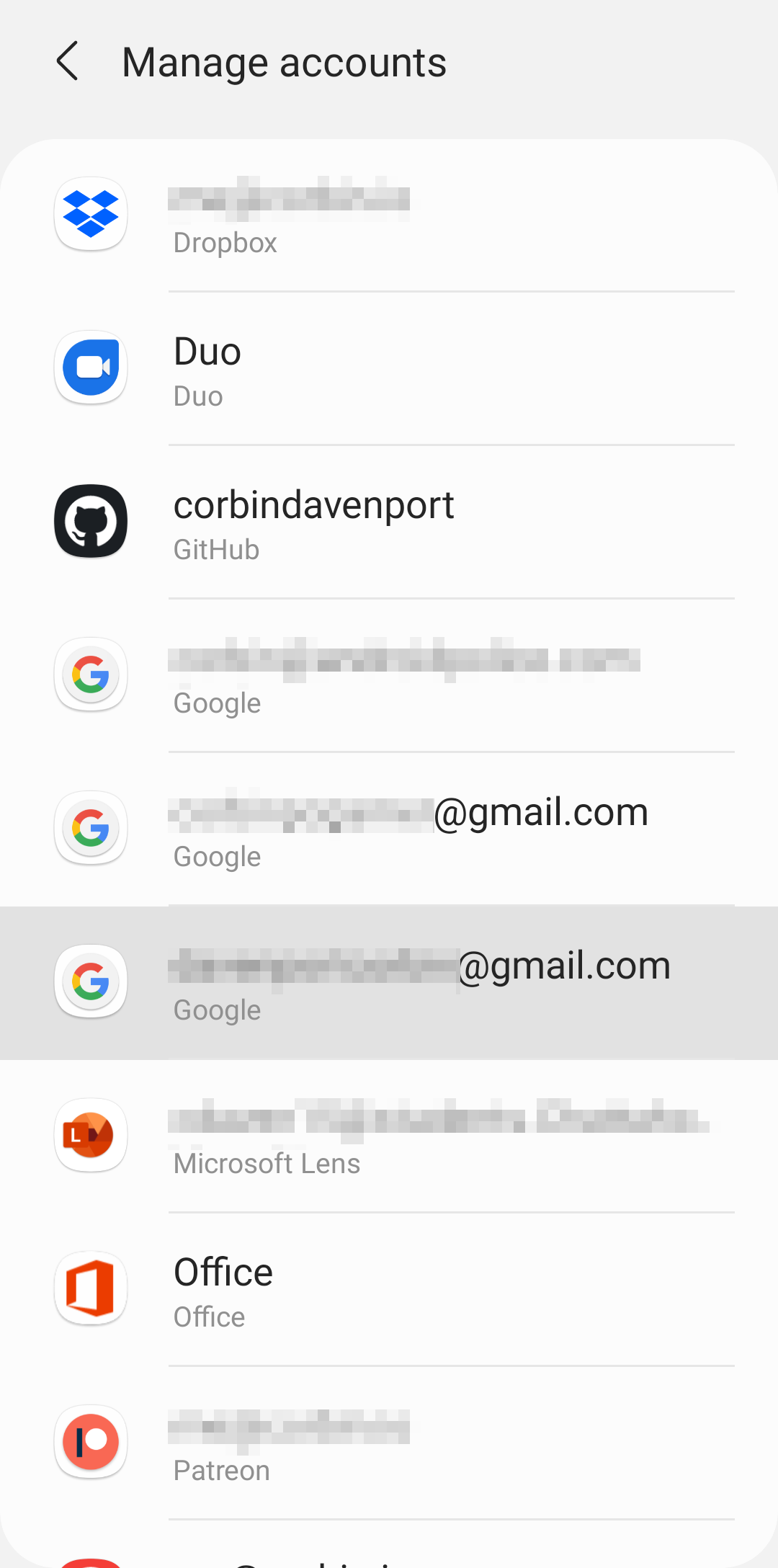The width and height of the screenshot is (778, 1568).
Task: Go back from Manage accounts
Action: click(x=68, y=61)
